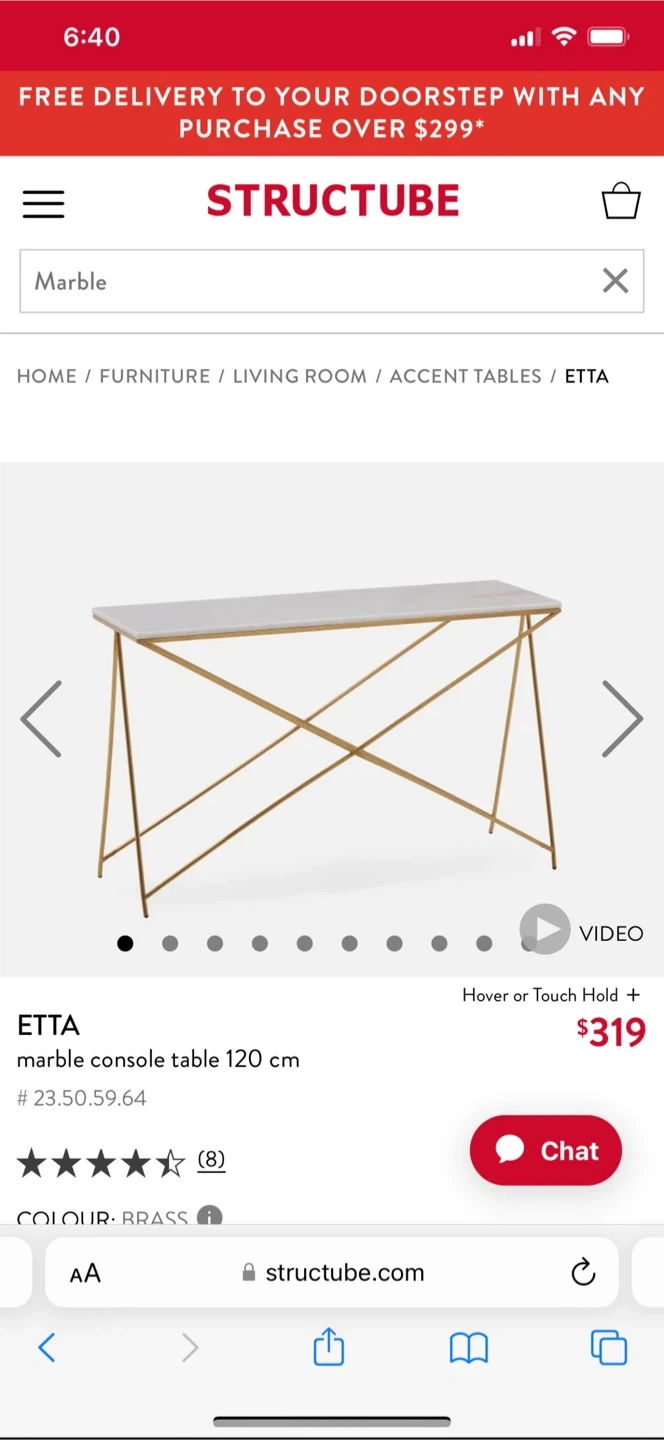
Task: Go to the Home breadcrumb
Action: [47, 376]
